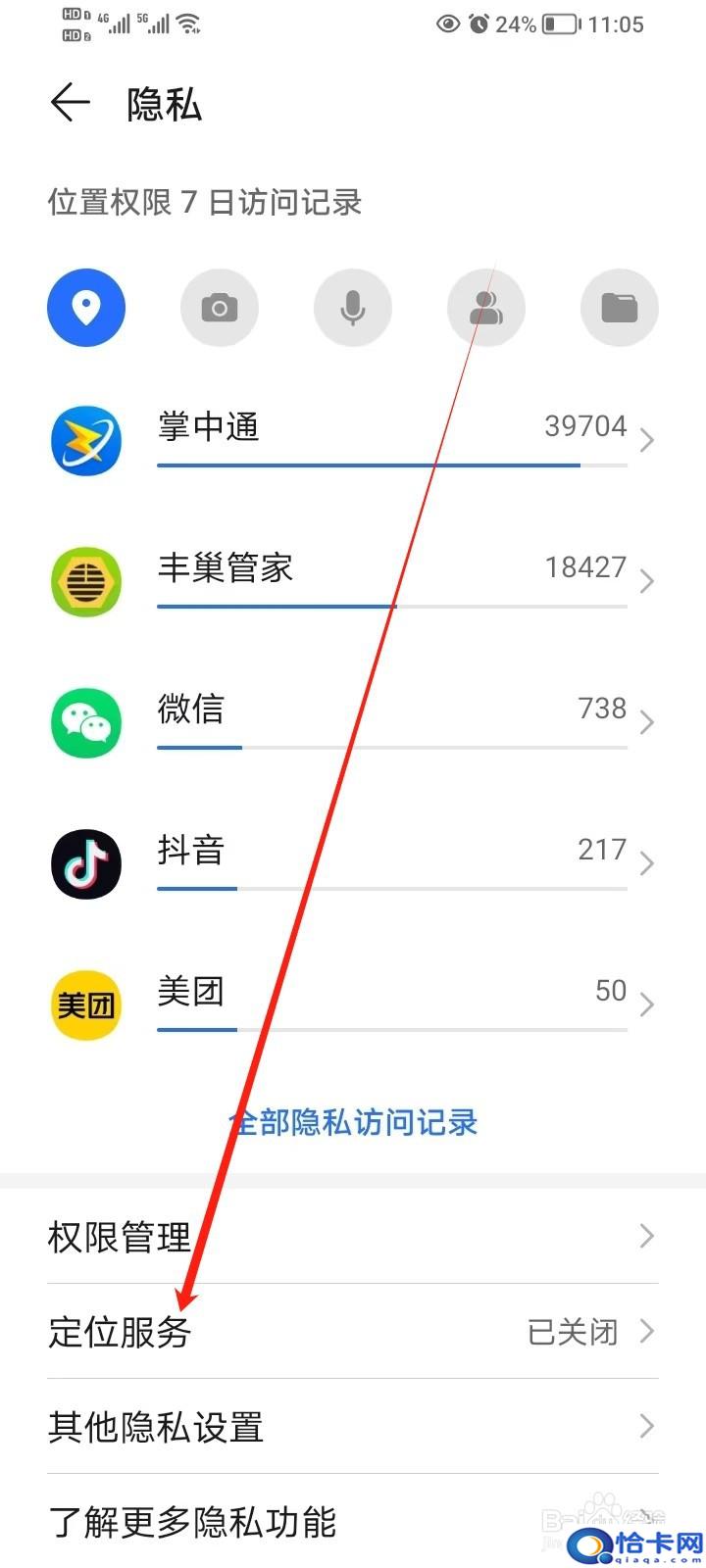706x1568 pixels.
Task: Open 定位服务 settings
Action: click(x=353, y=1332)
